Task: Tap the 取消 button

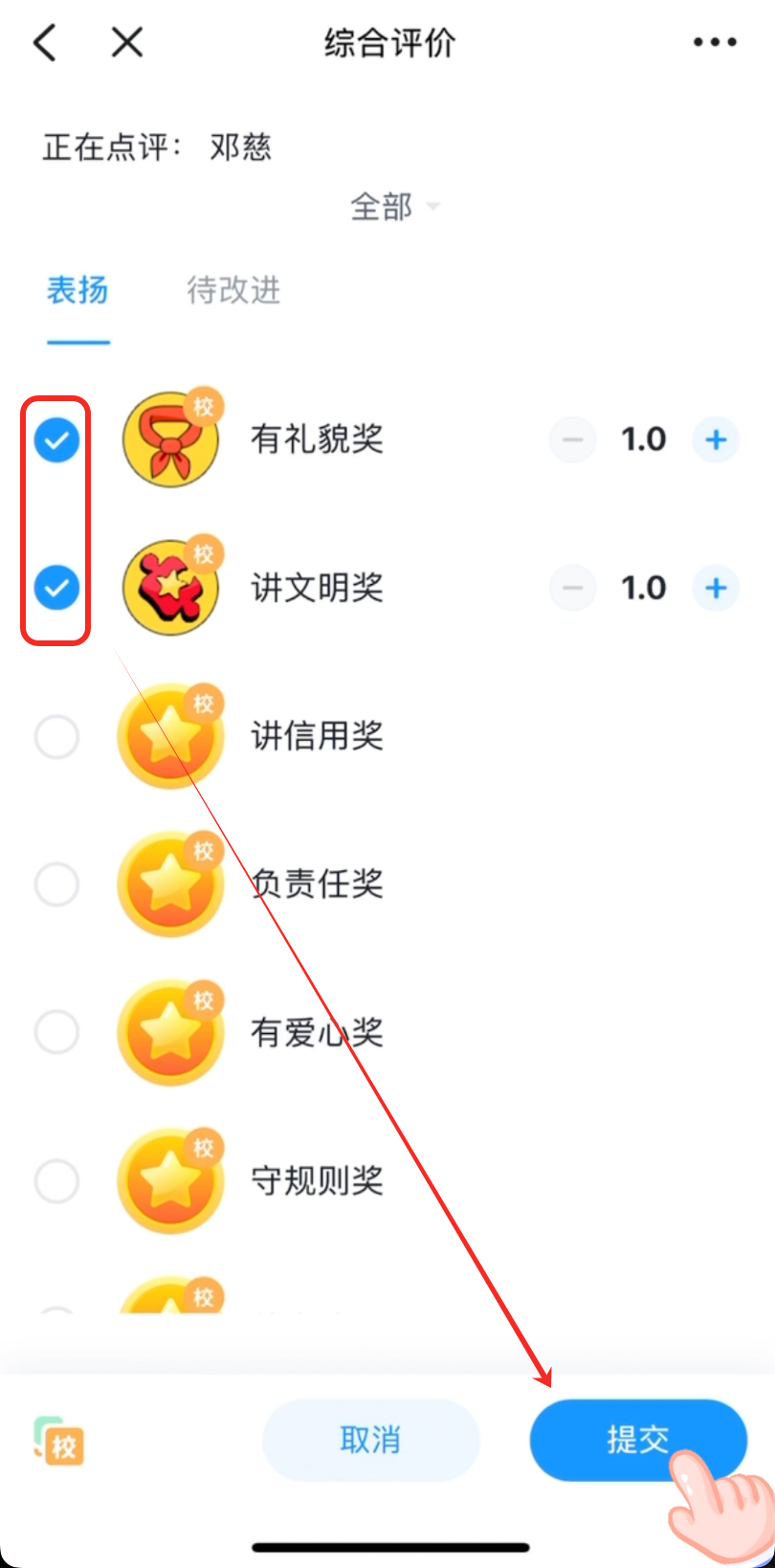Action: [370, 1440]
